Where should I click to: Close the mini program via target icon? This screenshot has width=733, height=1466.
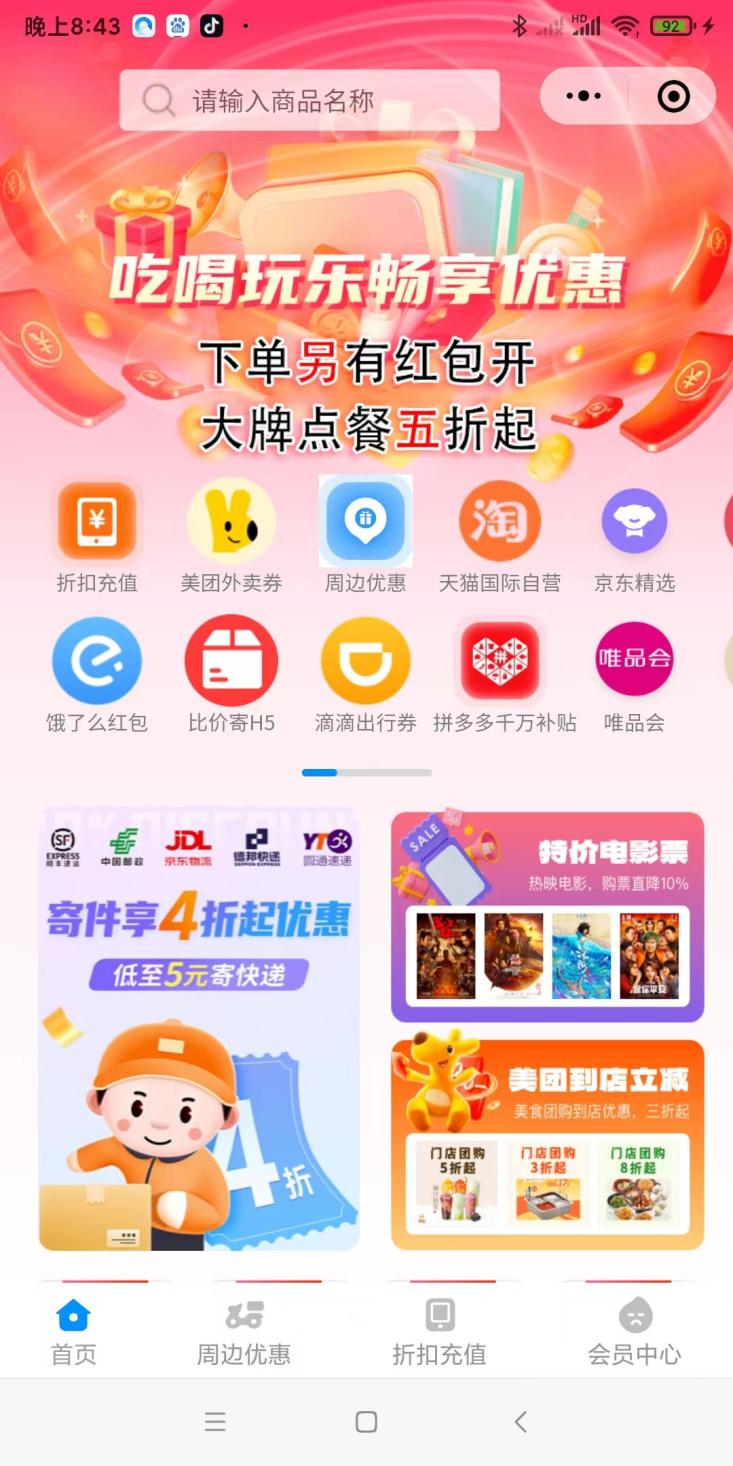673,96
